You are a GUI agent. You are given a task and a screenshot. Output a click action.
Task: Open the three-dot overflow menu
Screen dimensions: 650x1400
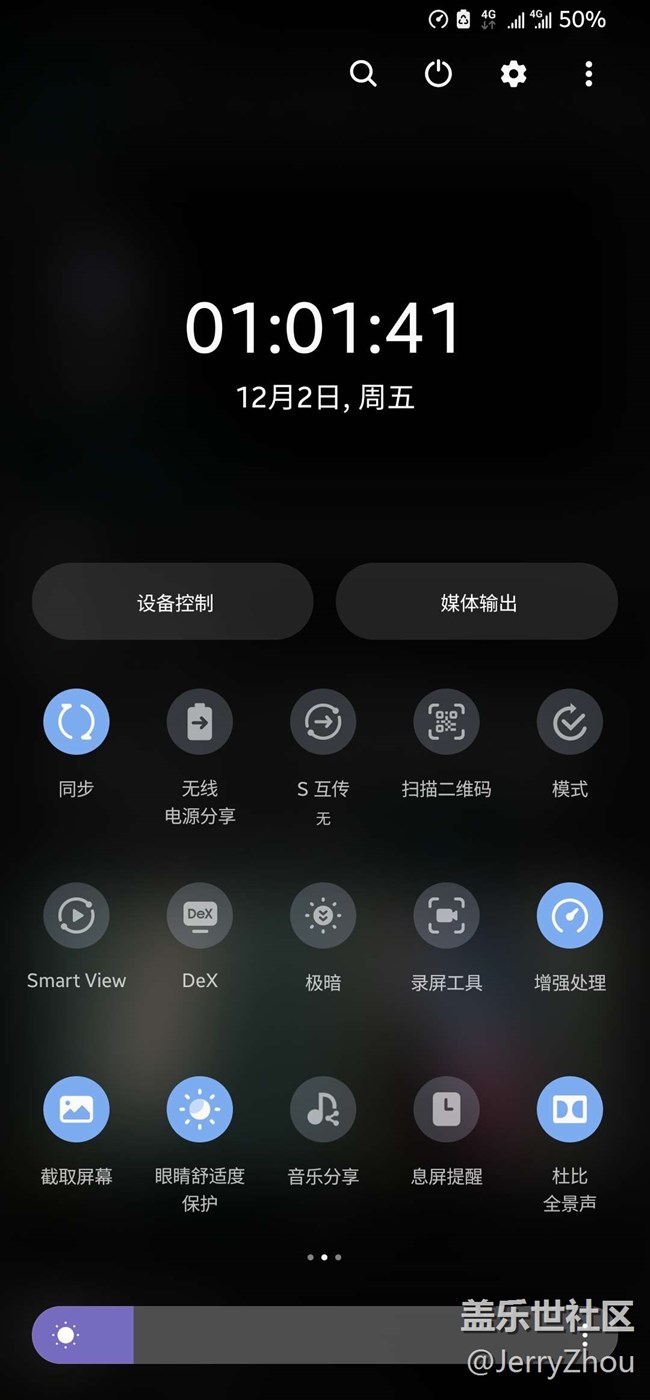[x=588, y=73]
